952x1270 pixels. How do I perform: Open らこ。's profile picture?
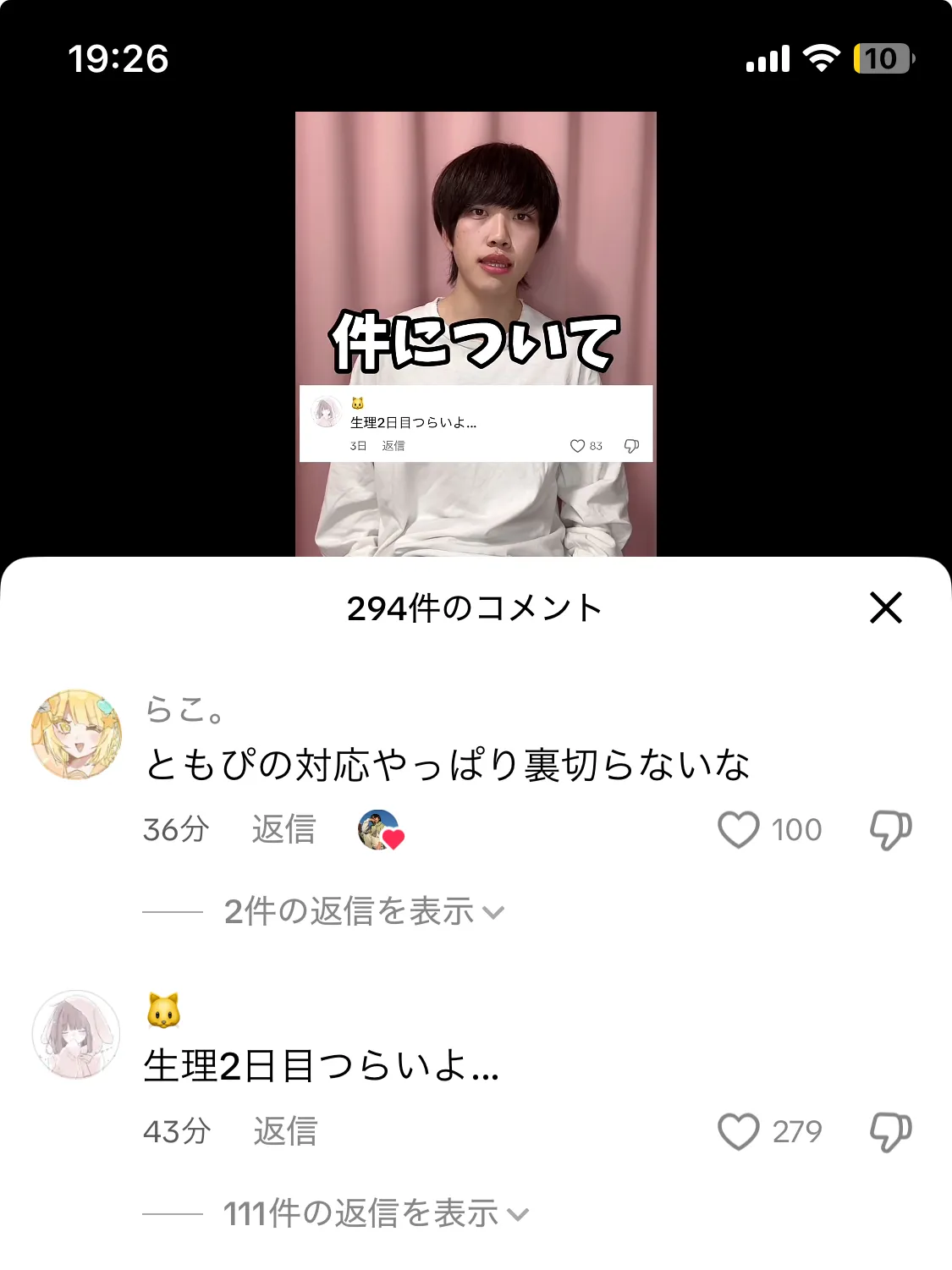[76, 734]
